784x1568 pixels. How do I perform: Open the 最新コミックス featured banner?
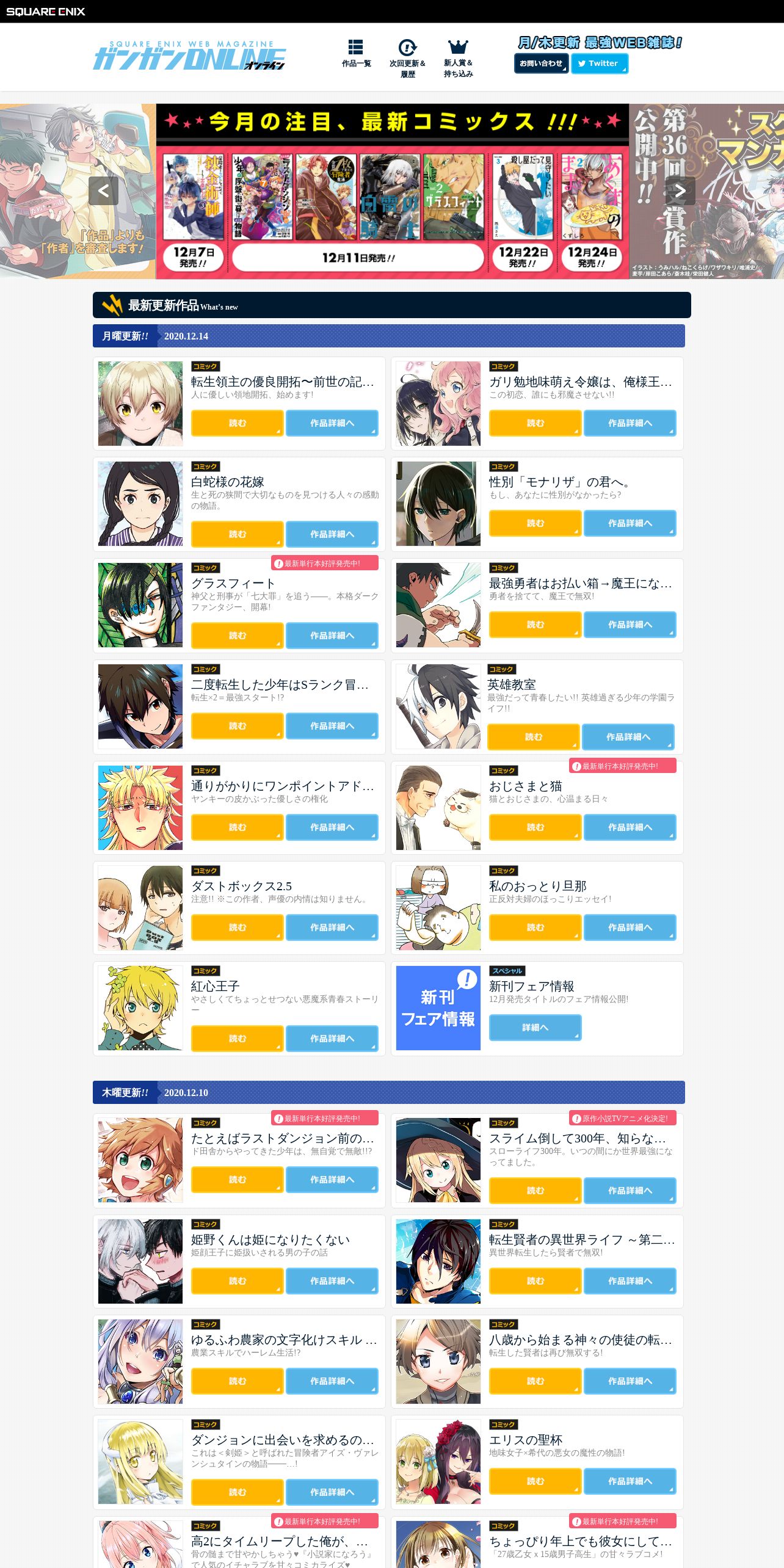click(392, 191)
